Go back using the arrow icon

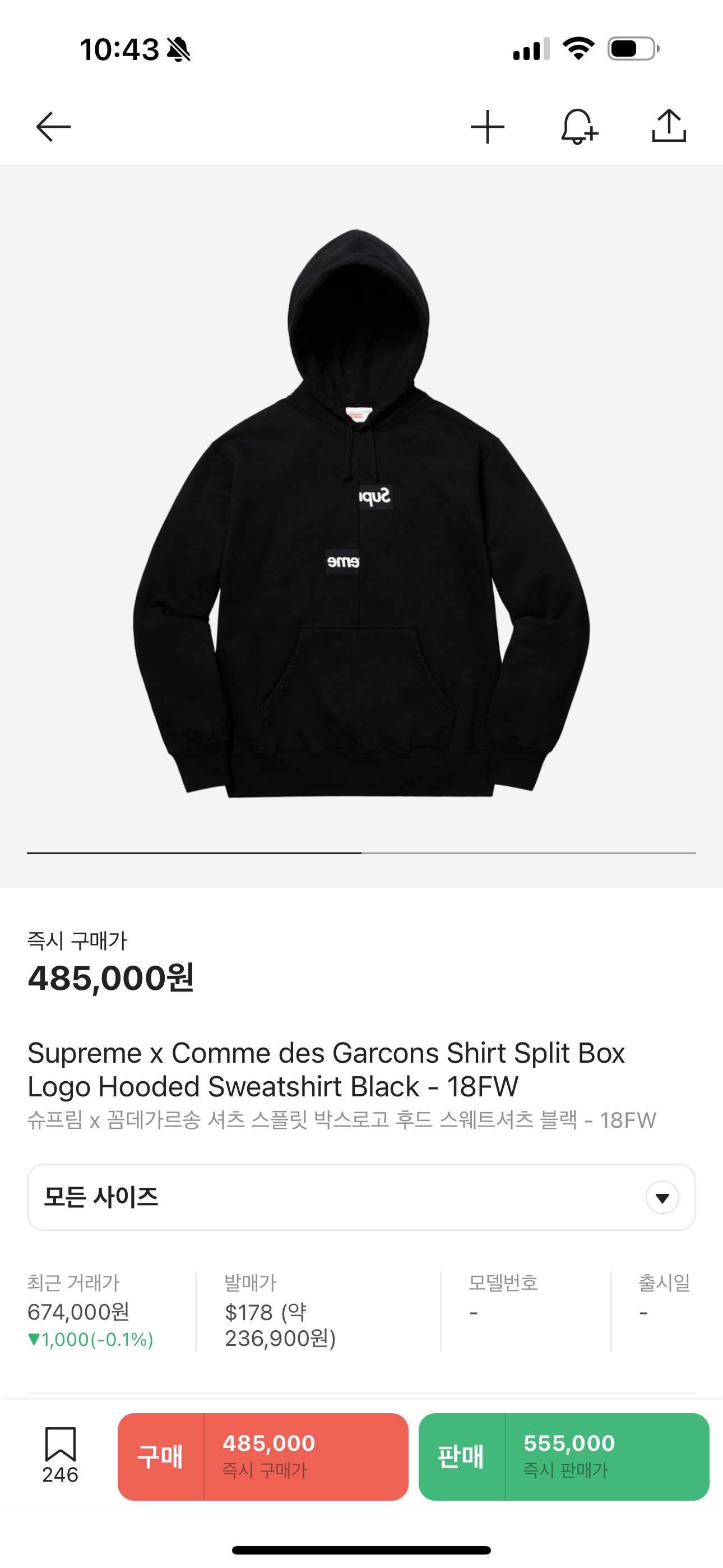pos(54,127)
